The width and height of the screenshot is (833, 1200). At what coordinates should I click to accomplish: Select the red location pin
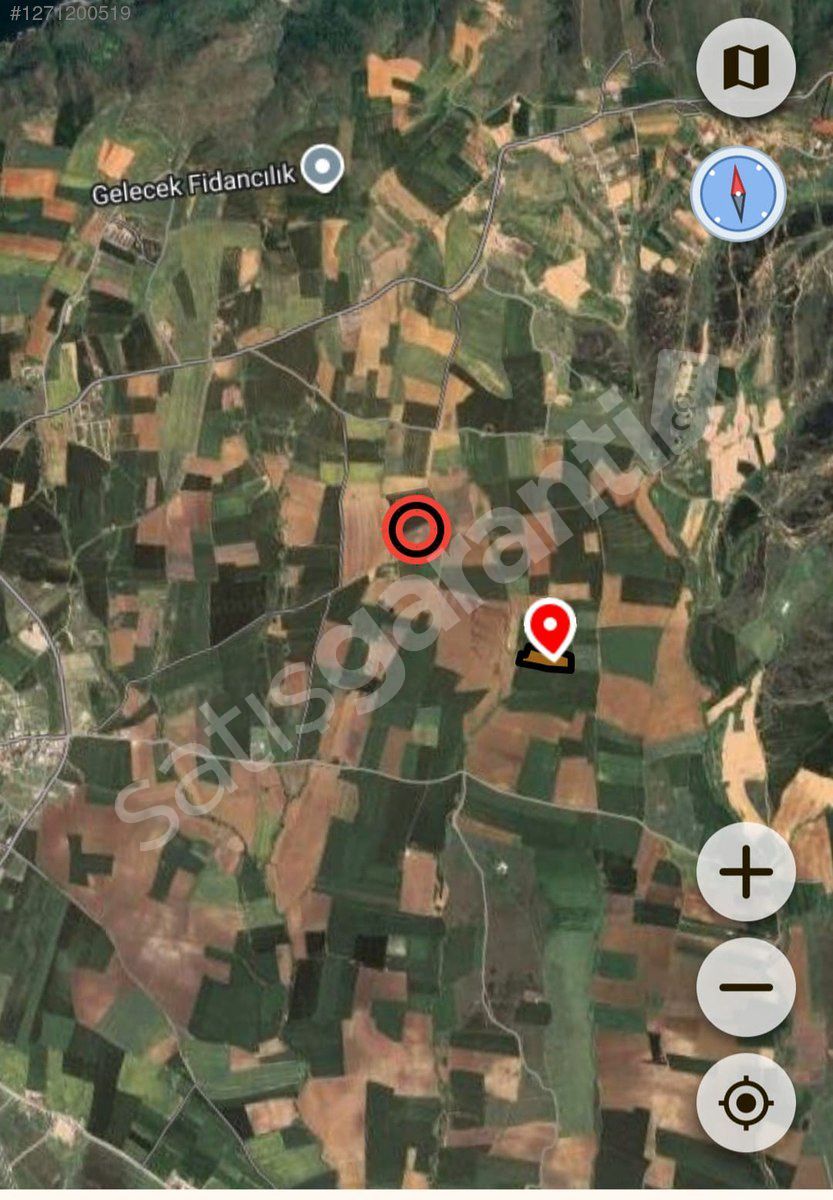point(549,627)
